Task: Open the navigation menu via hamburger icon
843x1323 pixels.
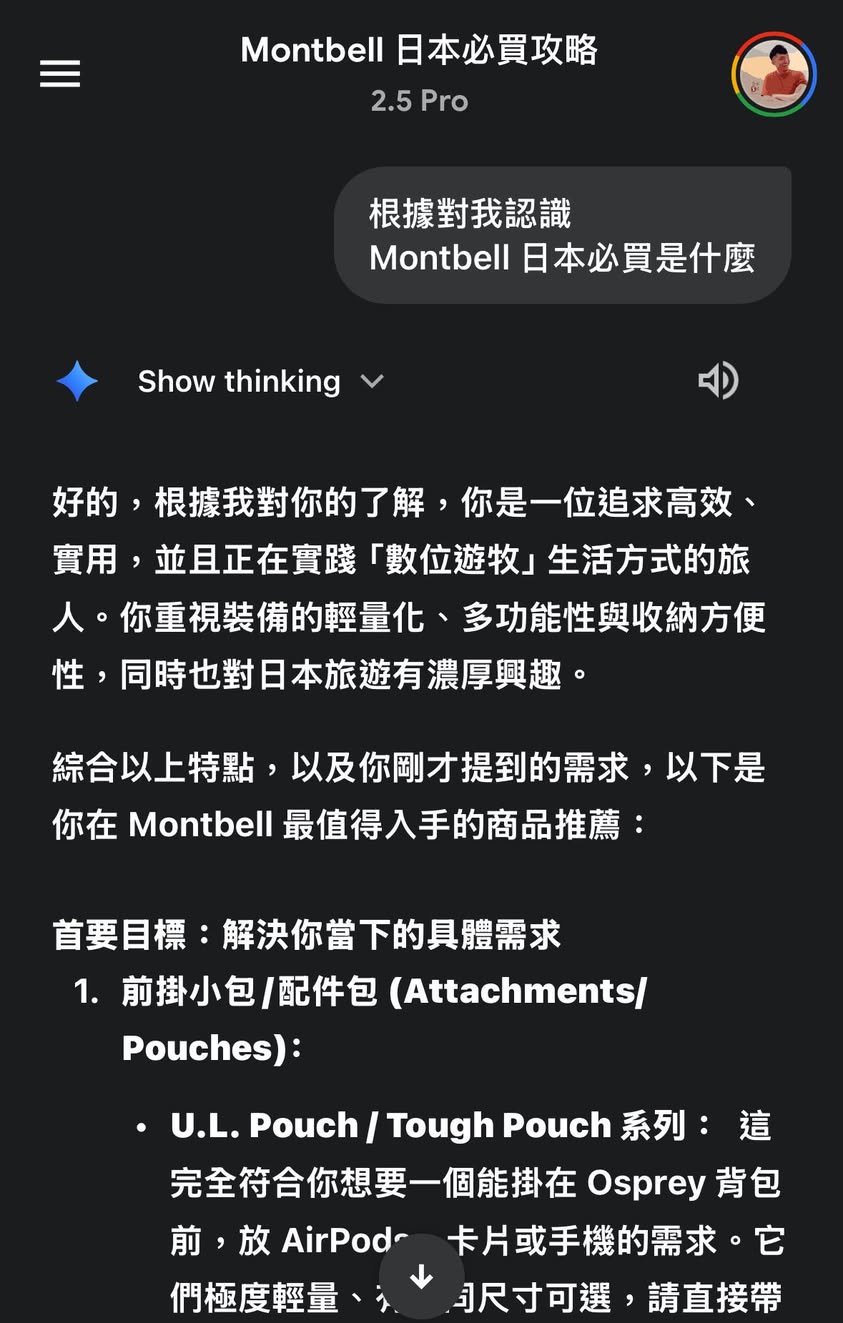Action: click(60, 74)
